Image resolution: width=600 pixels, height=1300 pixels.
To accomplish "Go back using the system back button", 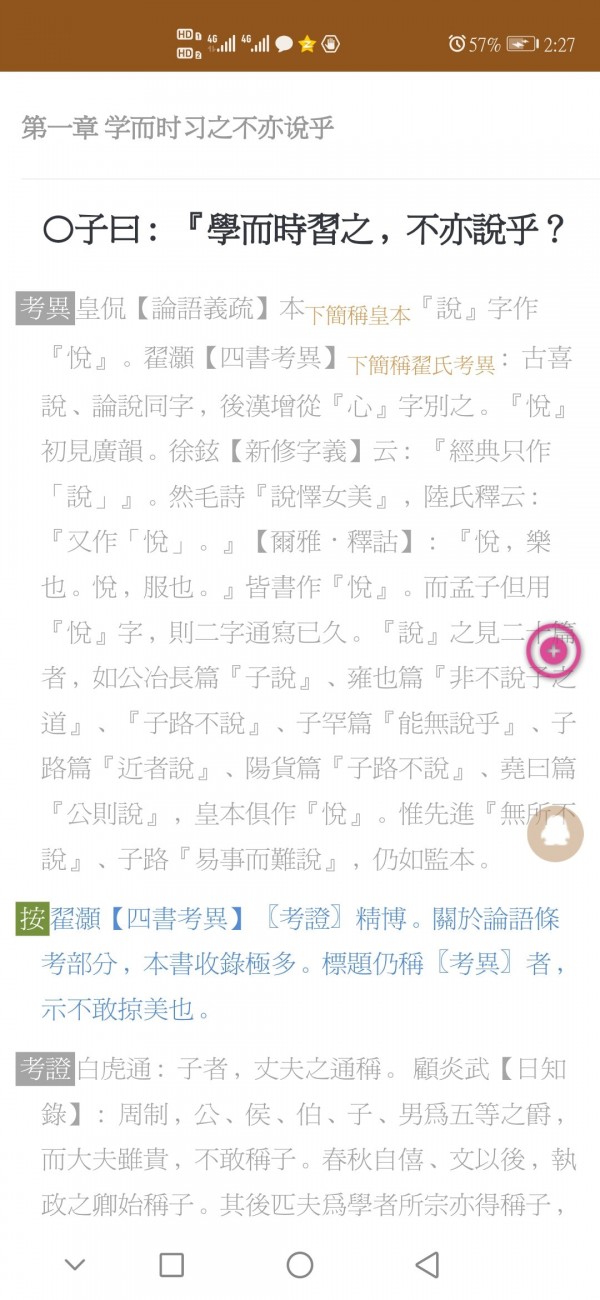I will [427, 1265].
